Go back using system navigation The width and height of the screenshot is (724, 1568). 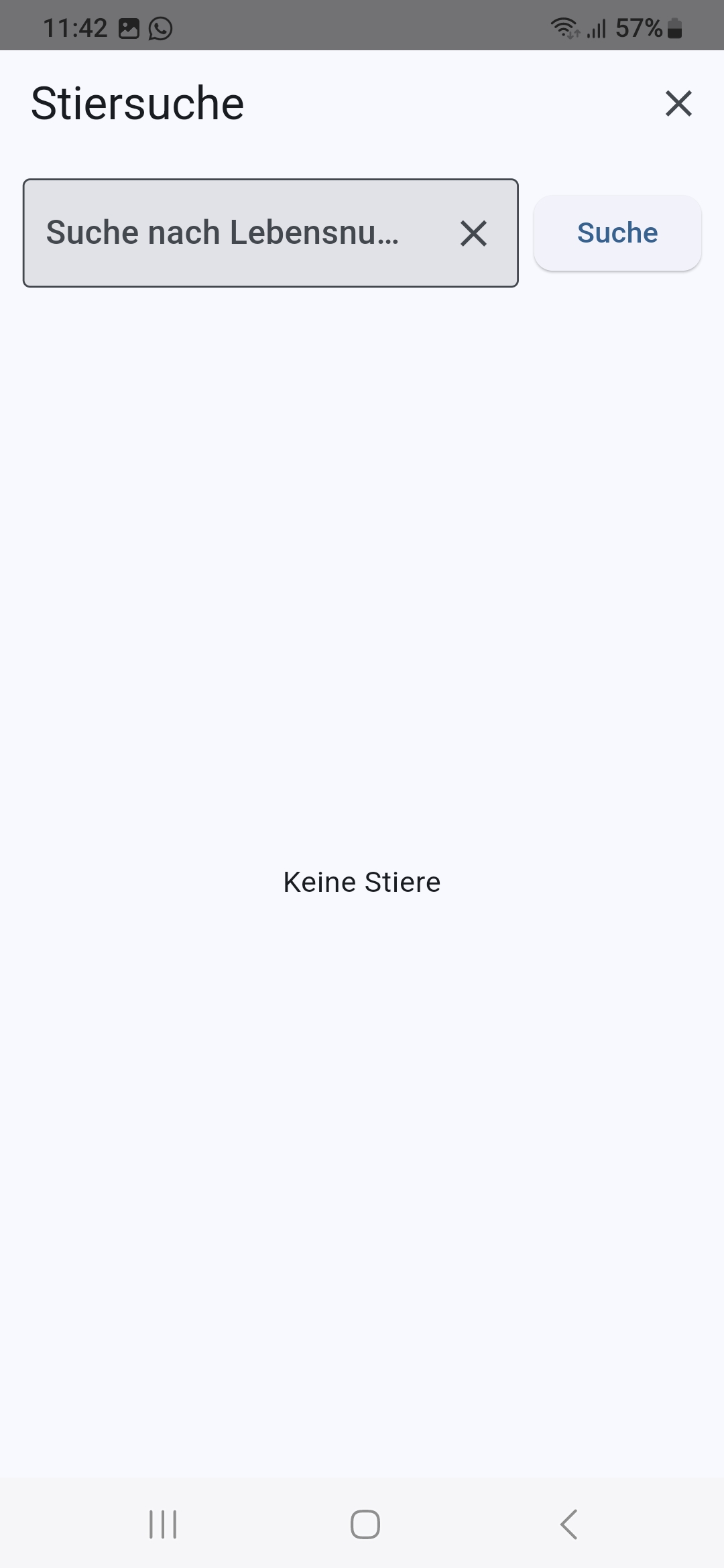568,1524
